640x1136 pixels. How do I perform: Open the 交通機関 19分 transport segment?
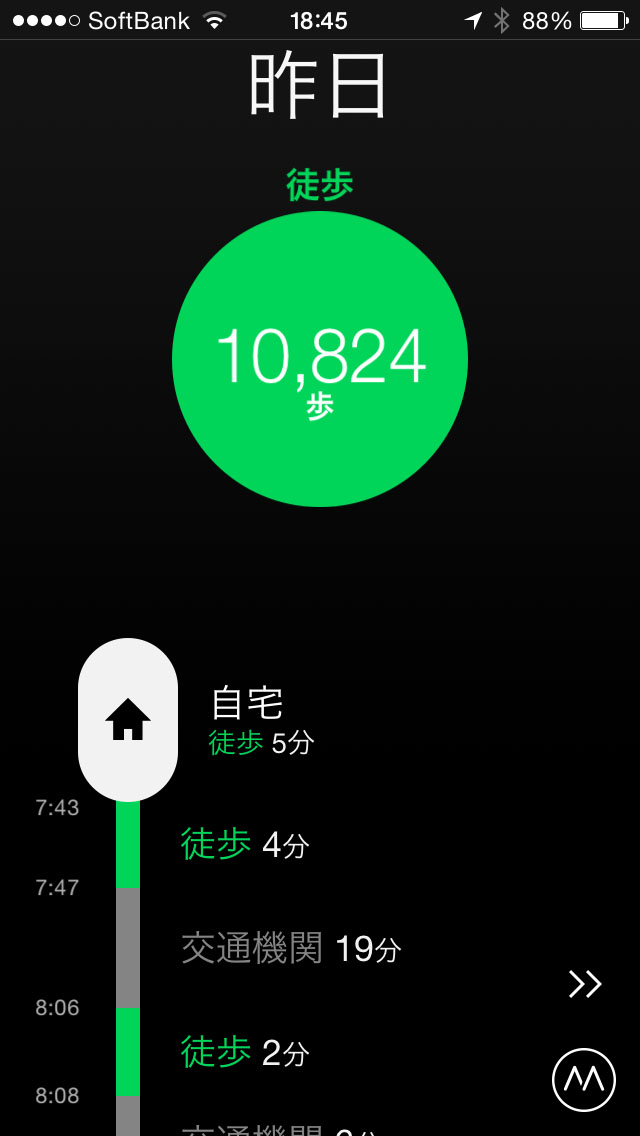[290, 948]
